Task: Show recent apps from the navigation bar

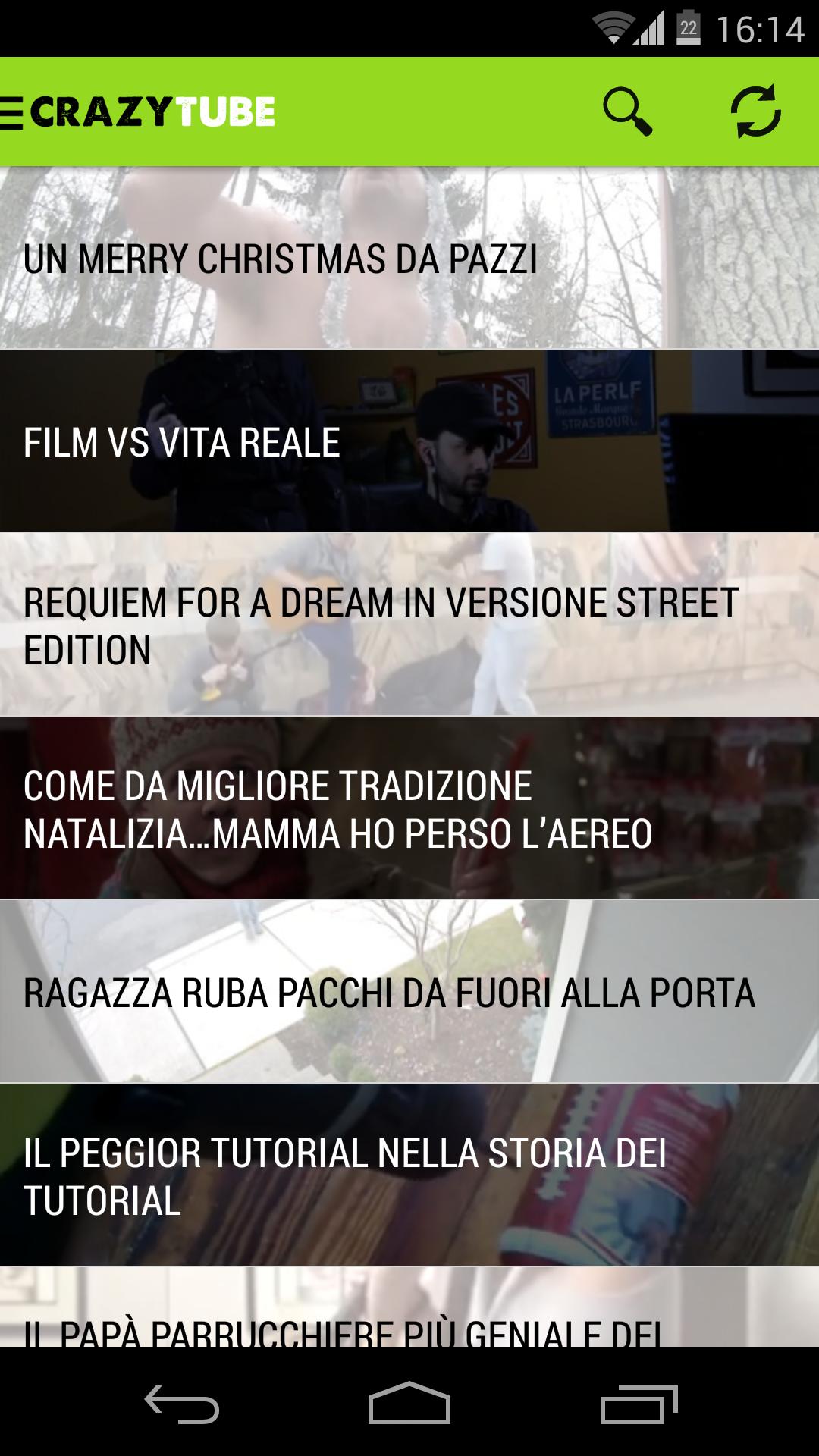Action: [639, 1404]
